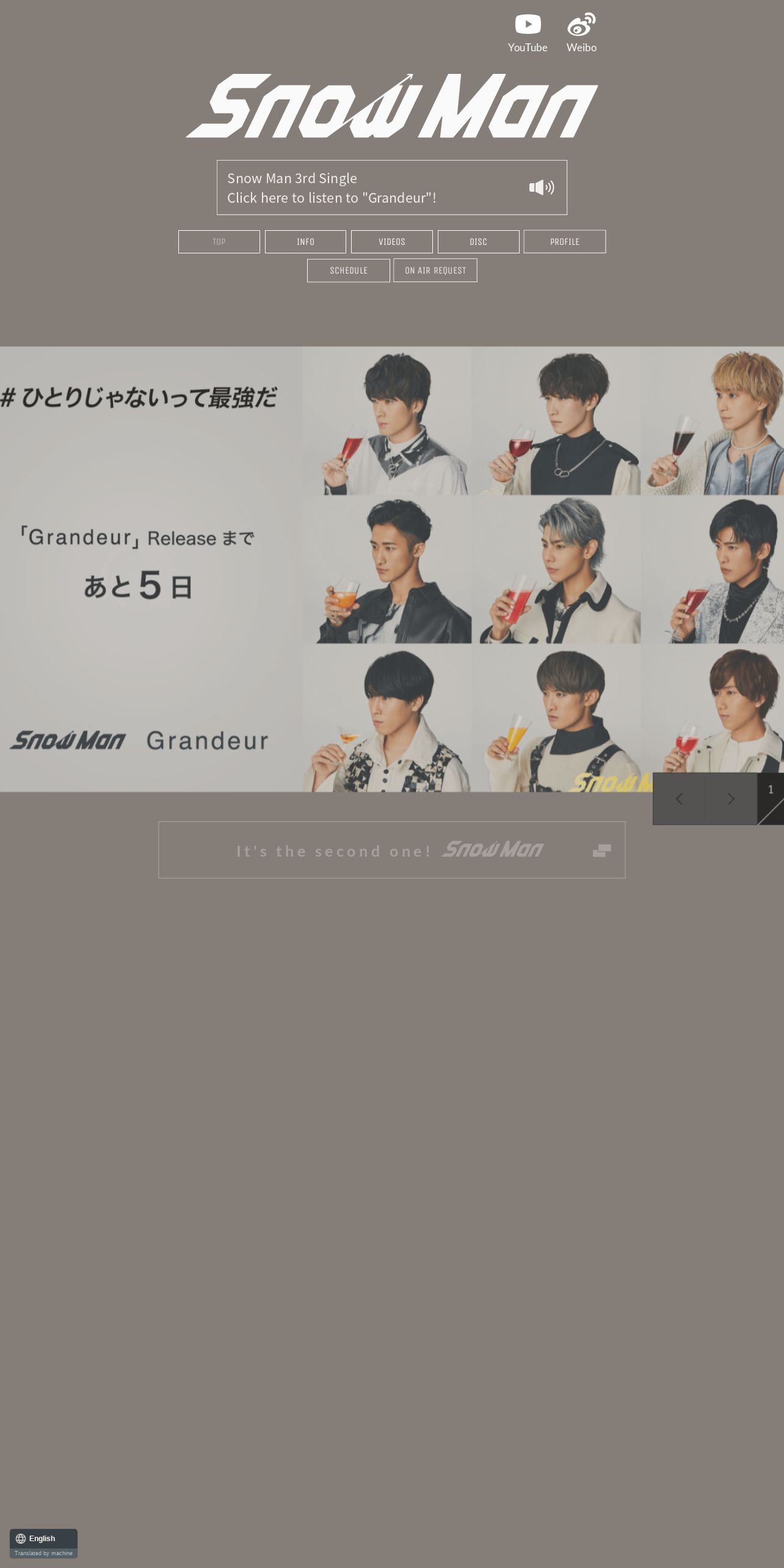Listen to the Grandeur single banner
The image size is (784, 1568).
coord(392,187)
